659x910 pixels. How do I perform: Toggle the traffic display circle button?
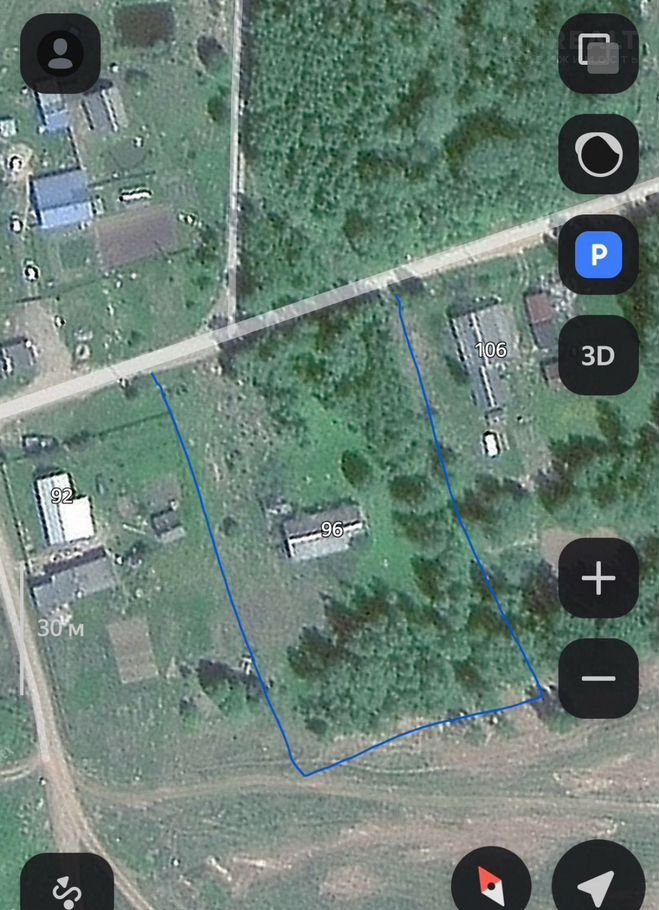click(598, 154)
